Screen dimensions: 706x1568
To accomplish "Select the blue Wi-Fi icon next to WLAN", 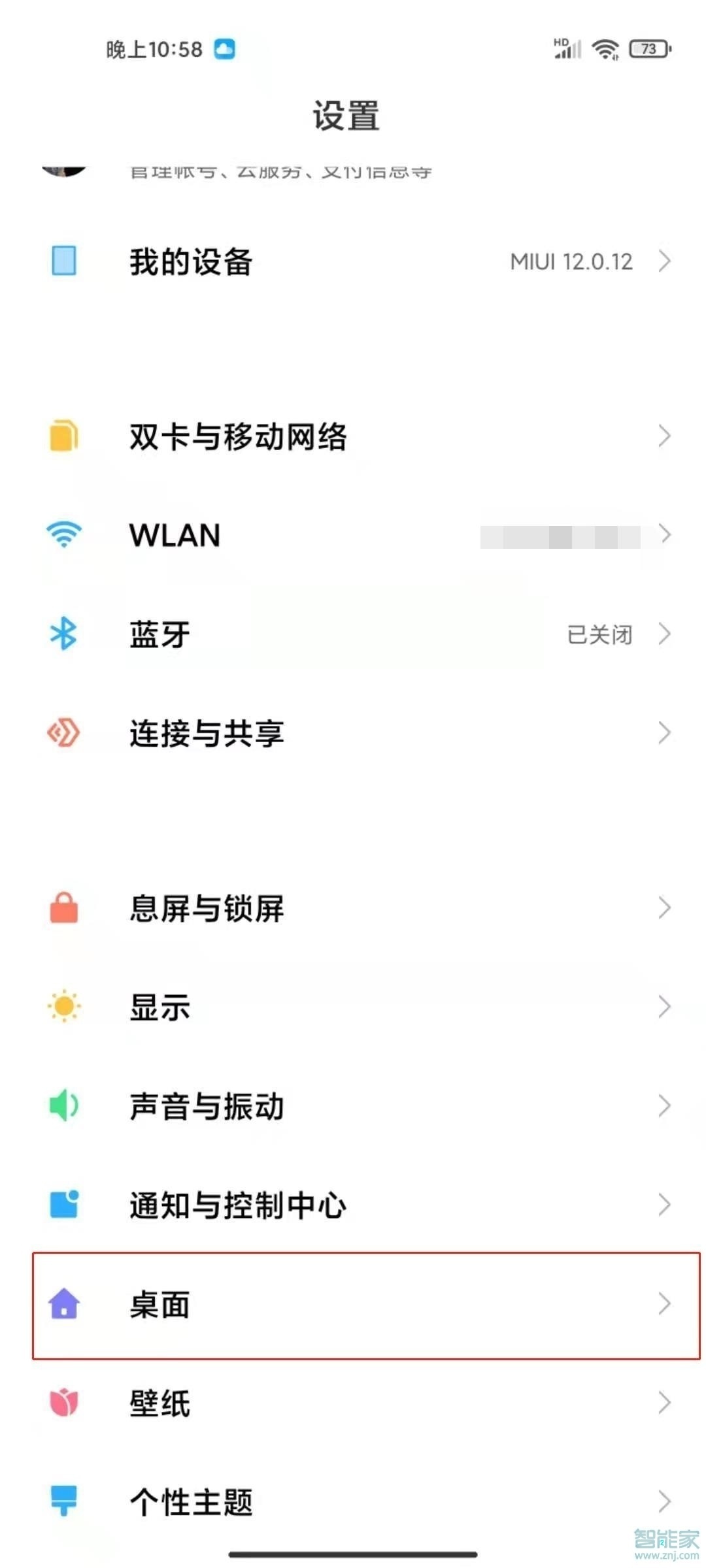I will pos(63,536).
